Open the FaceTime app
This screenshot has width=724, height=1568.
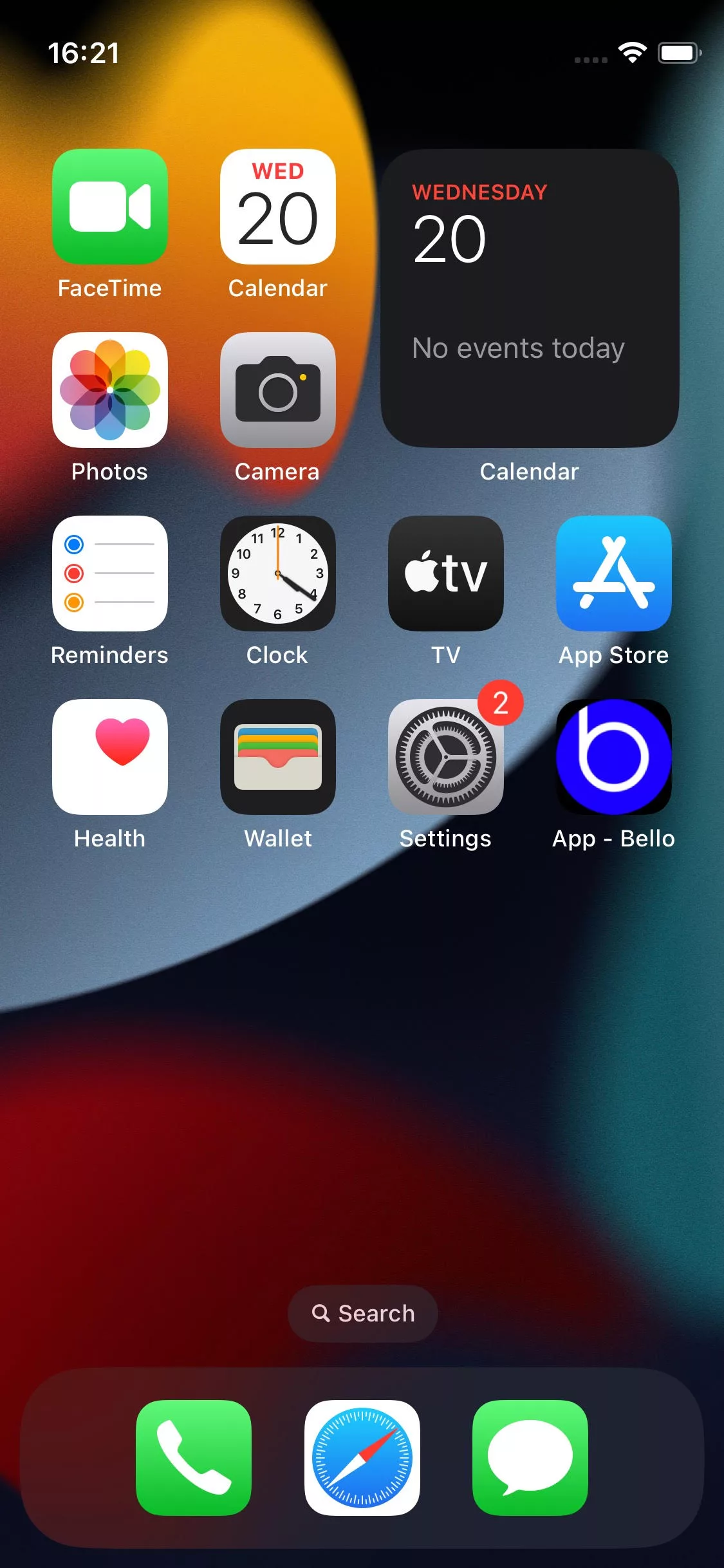[x=110, y=207]
